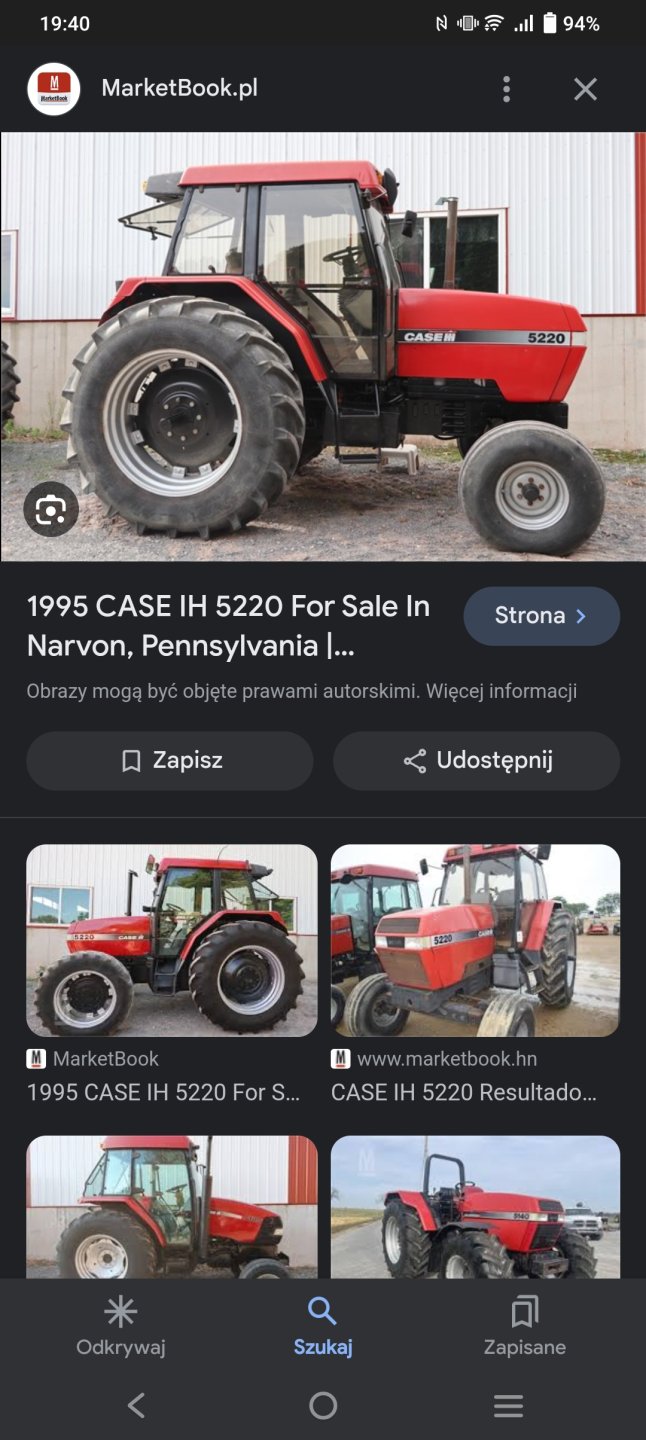646x1440 pixels.
Task: Open the www.marketbook.hn CASE IH 5220 result
Action: 475,940
